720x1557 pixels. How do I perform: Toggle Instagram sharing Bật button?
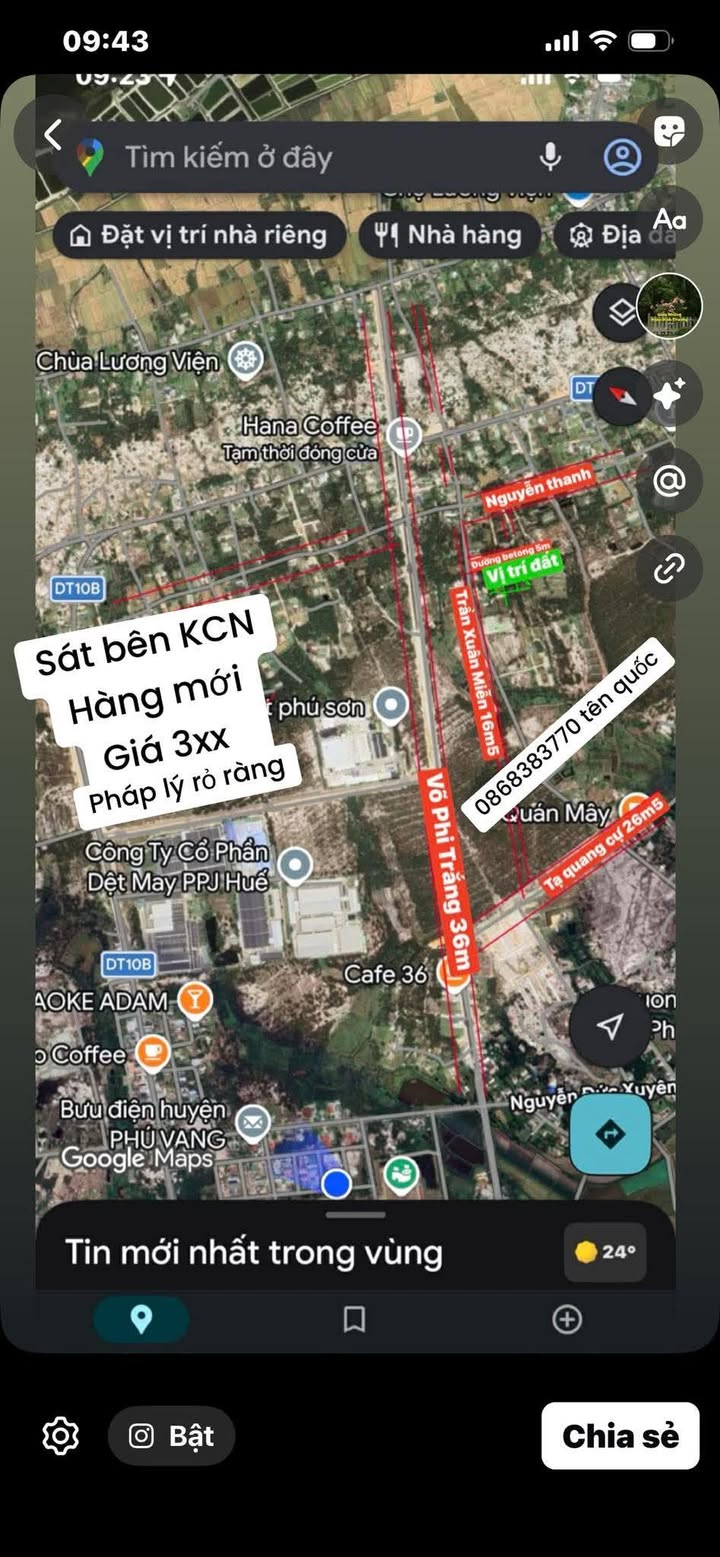(x=171, y=1436)
